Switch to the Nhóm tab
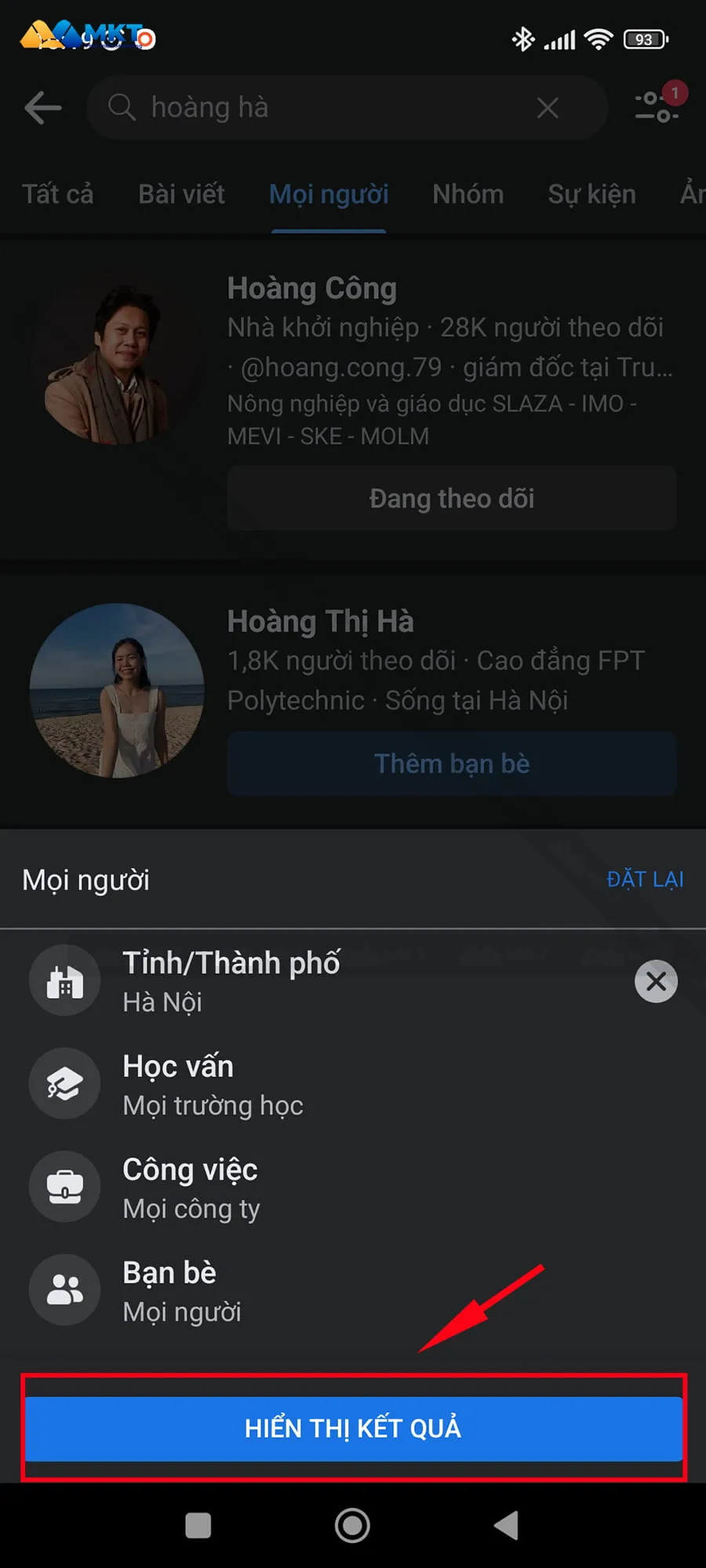 point(468,194)
